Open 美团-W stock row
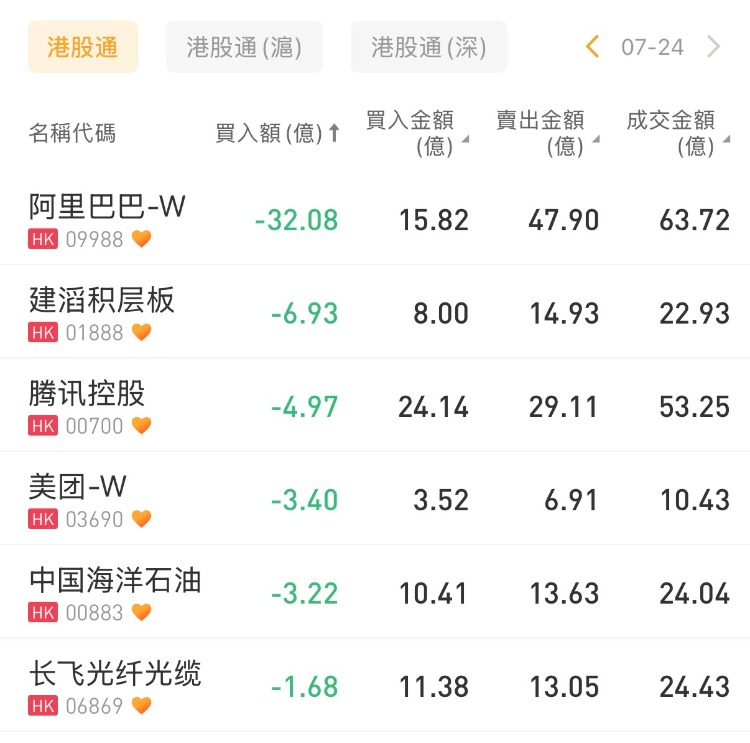 (x=375, y=499)
